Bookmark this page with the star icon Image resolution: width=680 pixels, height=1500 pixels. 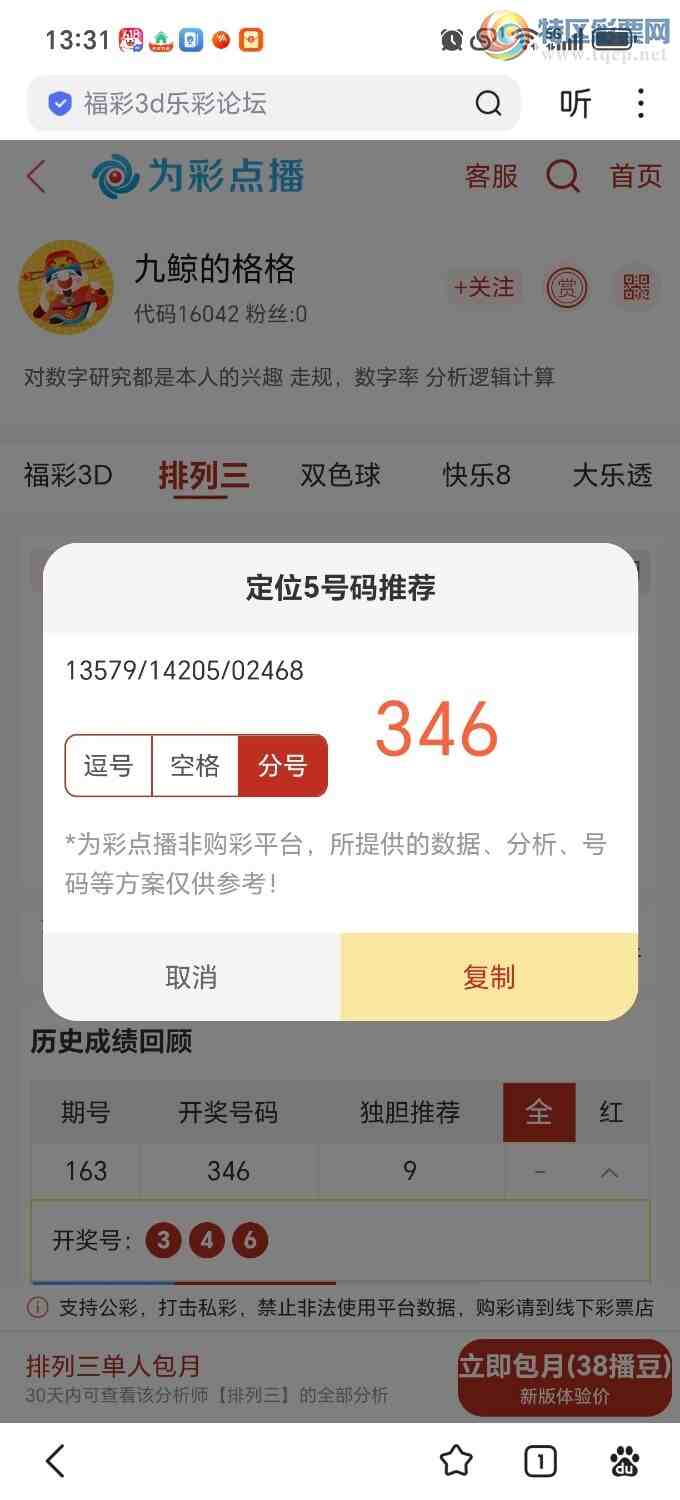point(456,1461)
